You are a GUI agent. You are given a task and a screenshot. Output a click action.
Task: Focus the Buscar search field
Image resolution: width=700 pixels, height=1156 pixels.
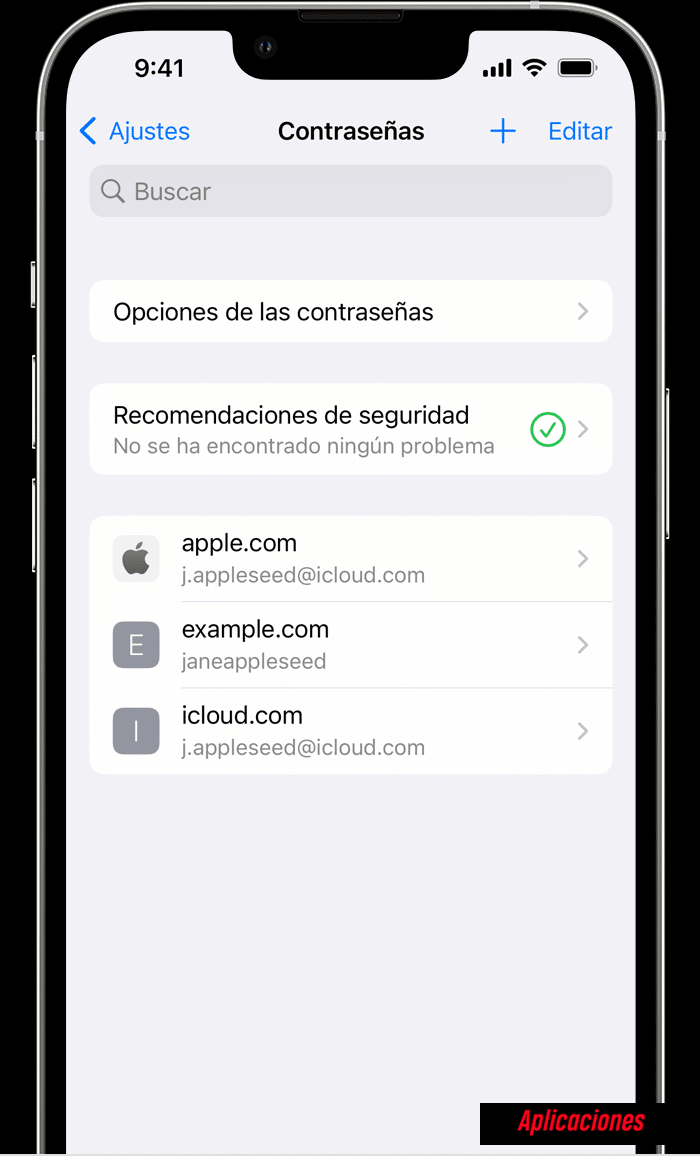[350, 191]
